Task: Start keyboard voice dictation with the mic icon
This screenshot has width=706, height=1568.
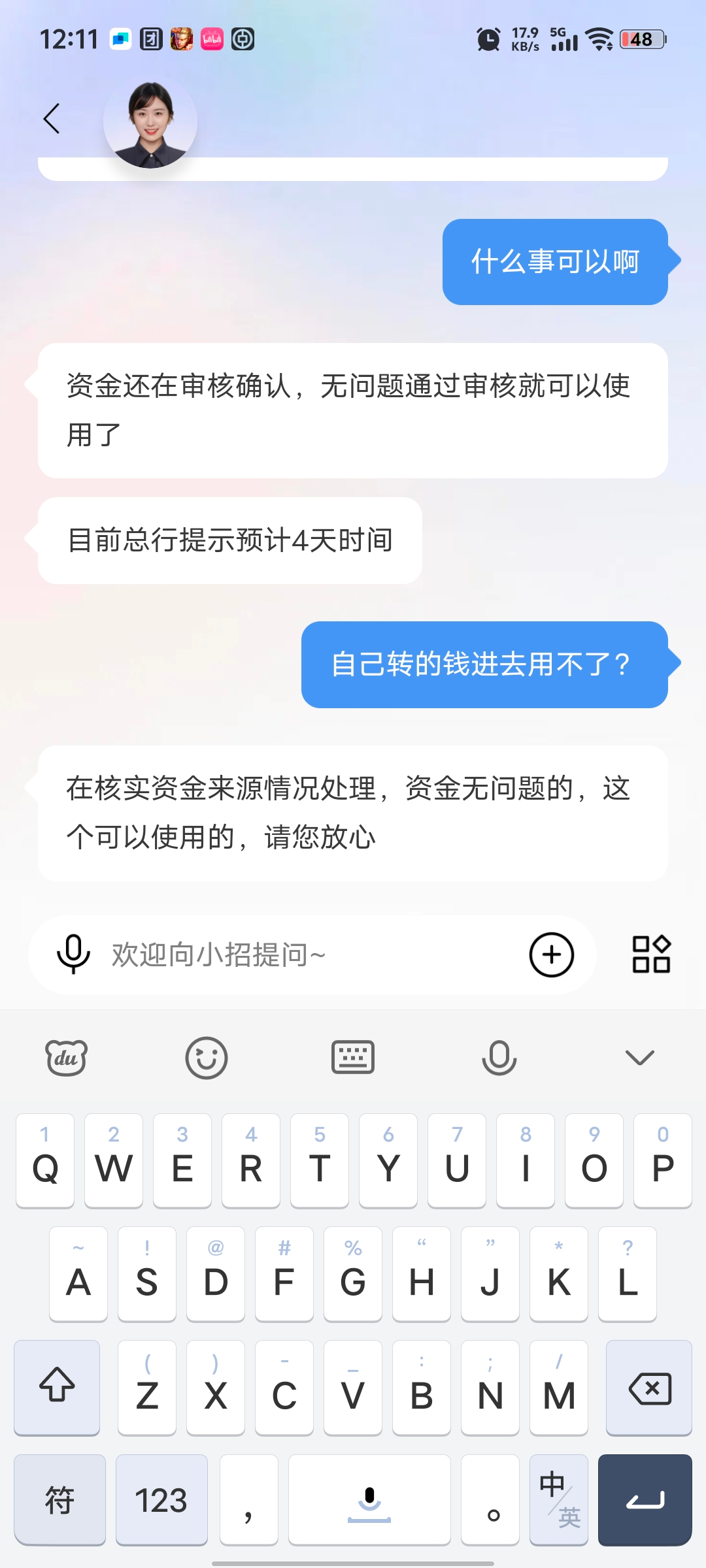Action: (499, 1056)
